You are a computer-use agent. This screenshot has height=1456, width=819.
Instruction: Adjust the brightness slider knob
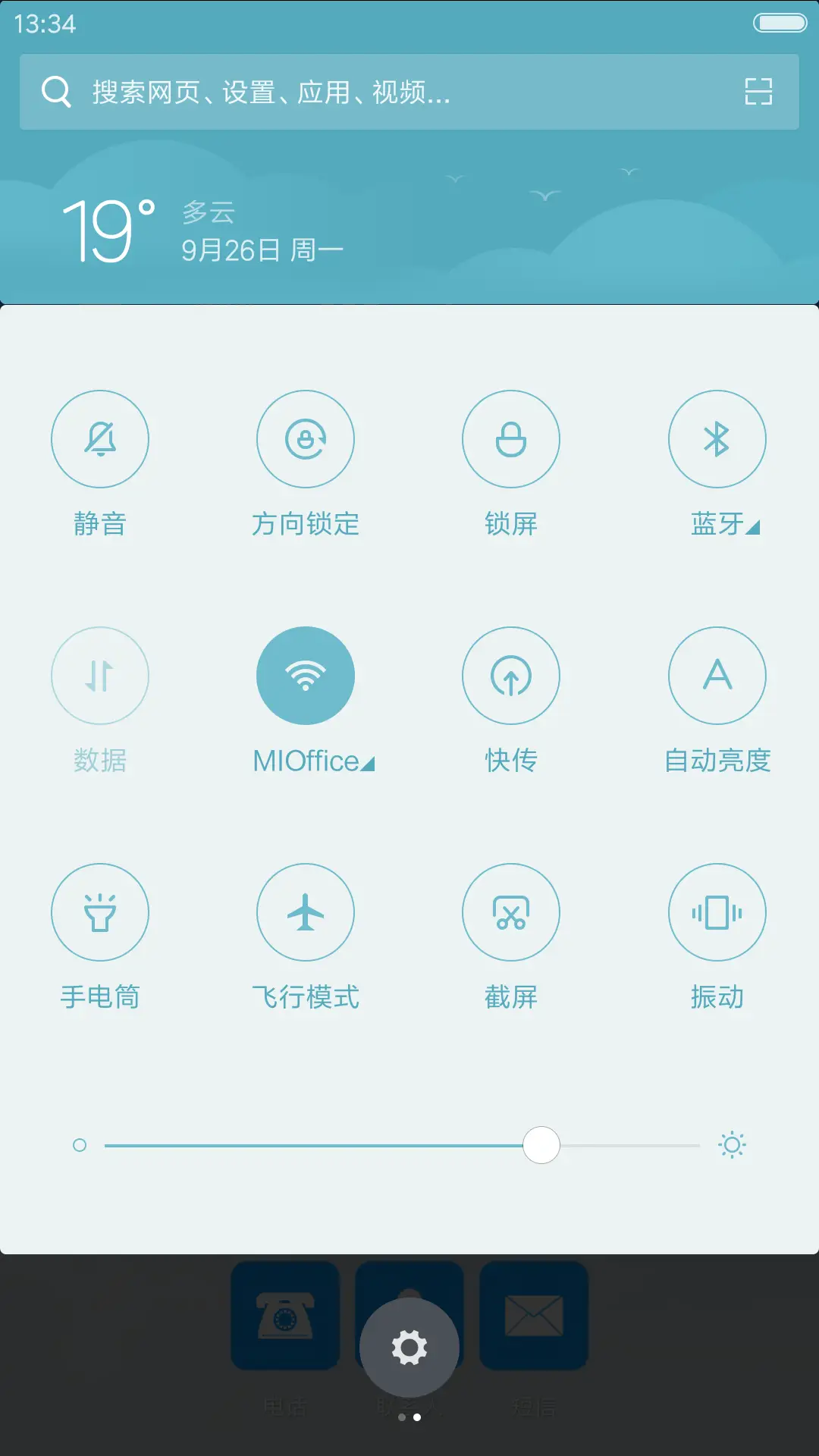pos(541,1145)
